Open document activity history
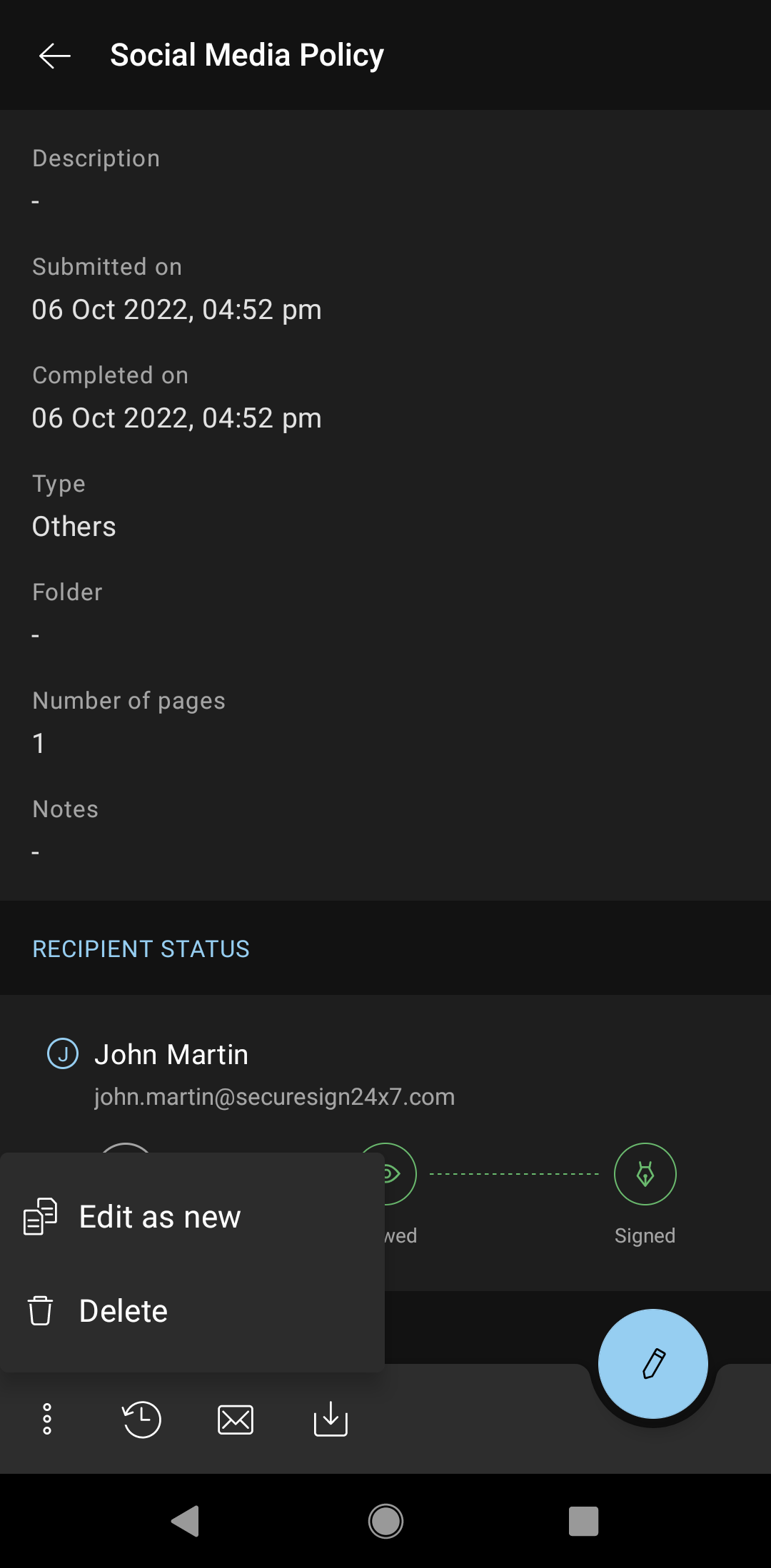 click(x=141, y=1419)
